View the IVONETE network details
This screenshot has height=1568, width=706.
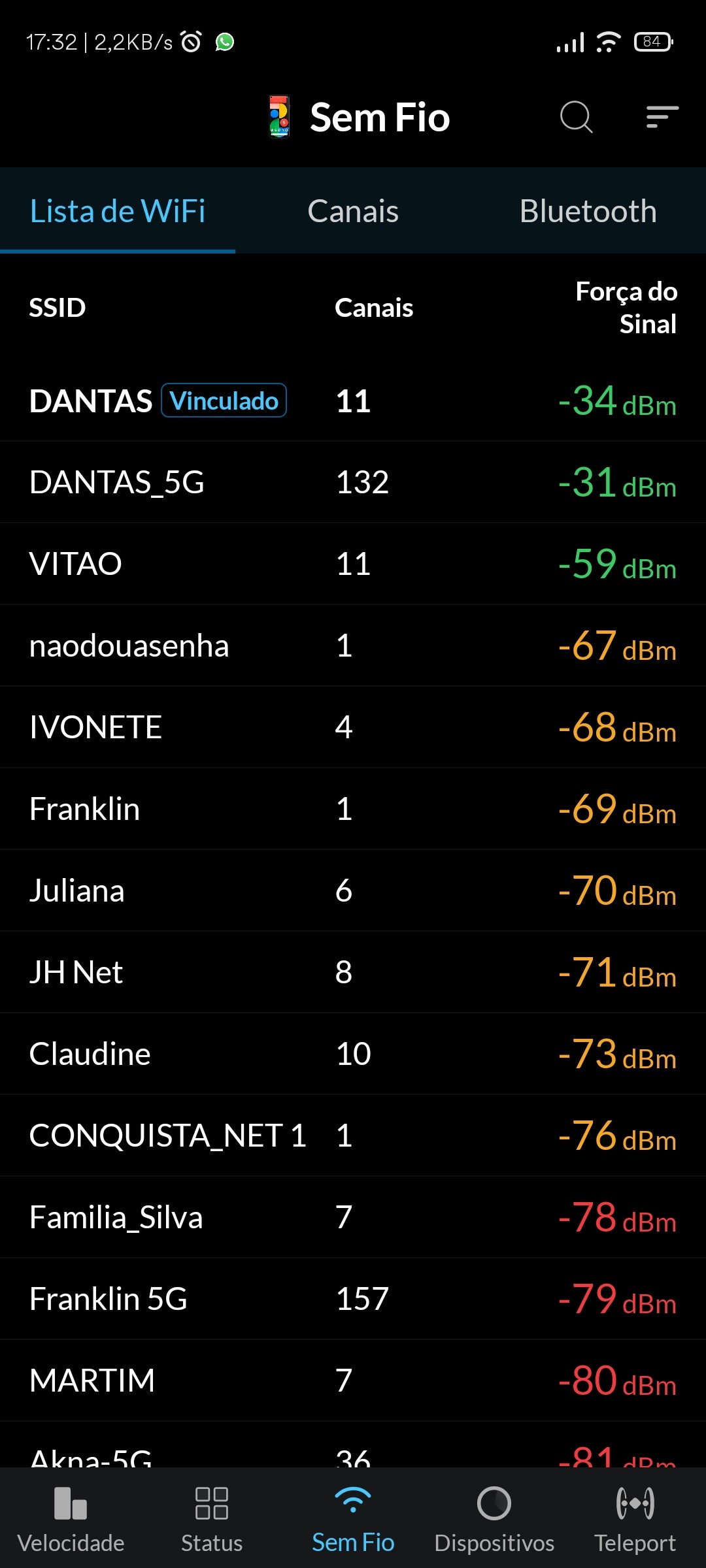(353, 727)
